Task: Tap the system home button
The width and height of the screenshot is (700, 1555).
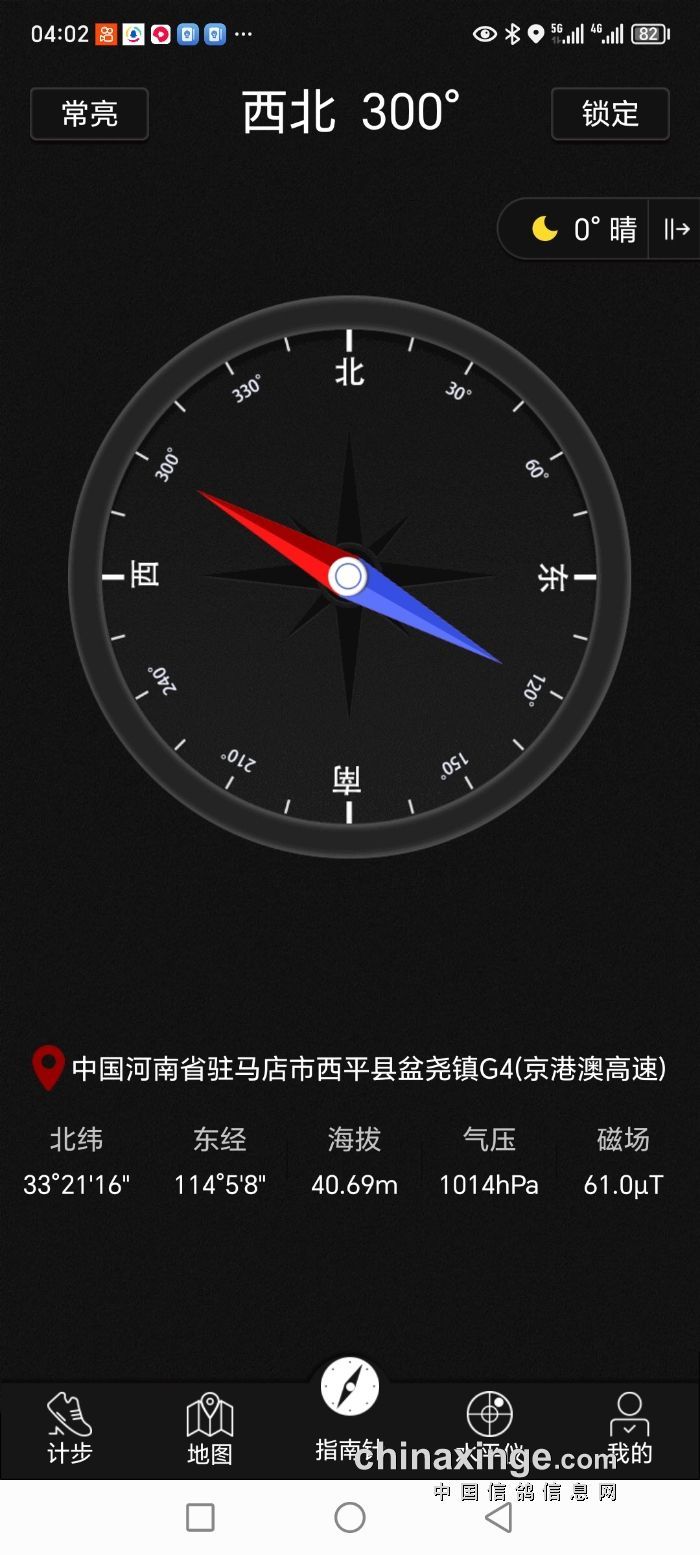Action: tap(350, 1517)
